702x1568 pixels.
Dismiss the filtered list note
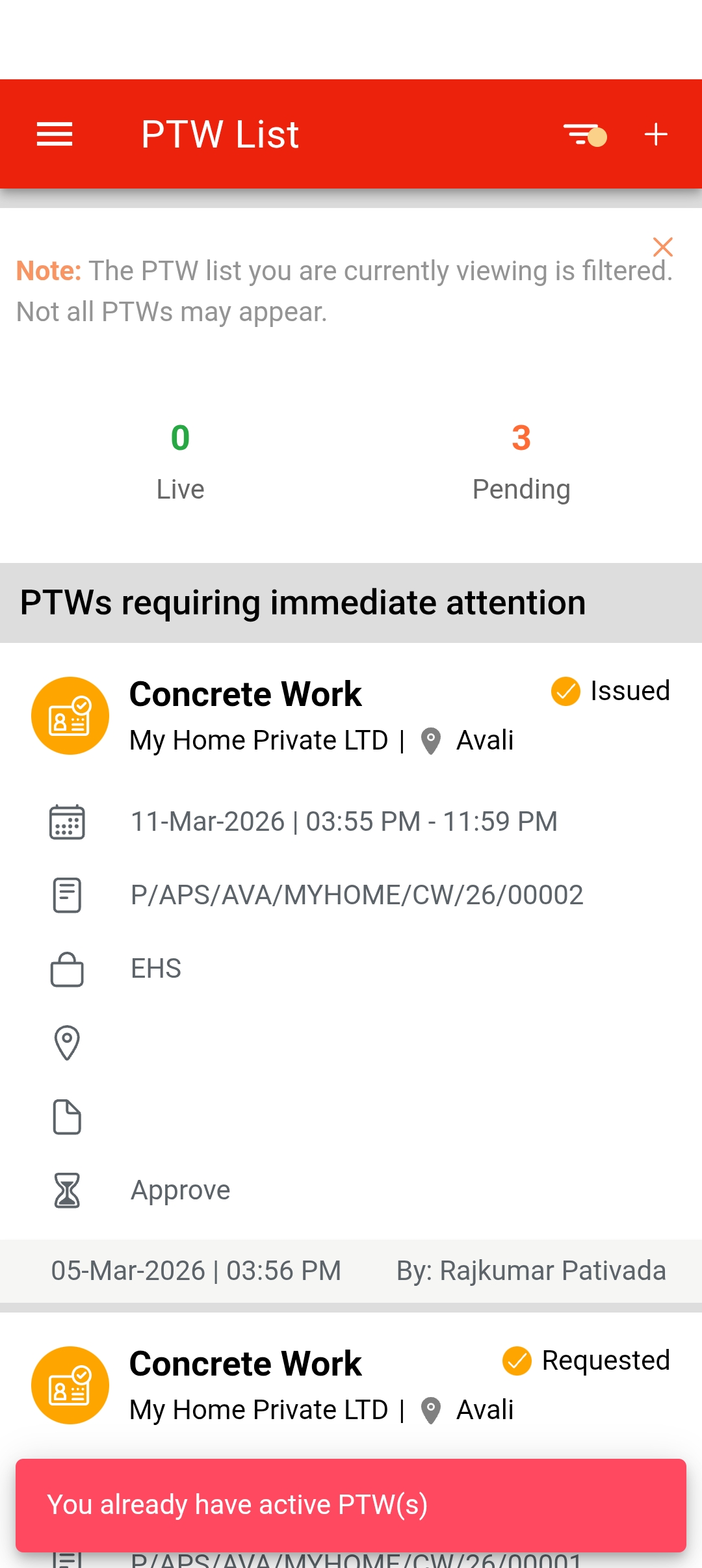click(662, 247)
